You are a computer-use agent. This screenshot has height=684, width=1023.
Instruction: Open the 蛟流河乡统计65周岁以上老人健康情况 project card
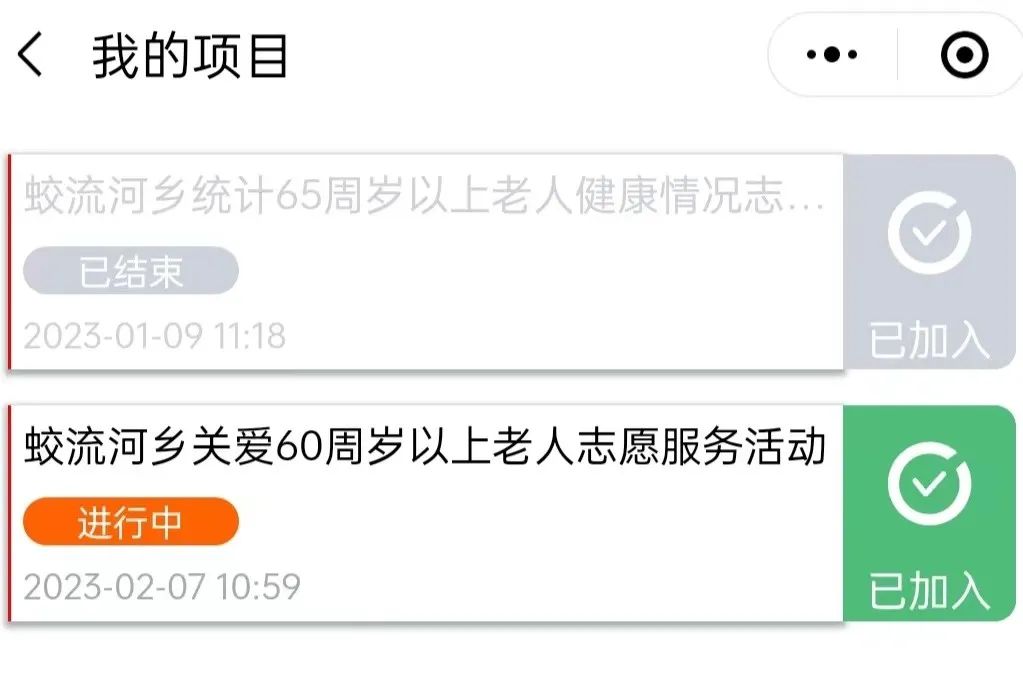coord(425,262)
